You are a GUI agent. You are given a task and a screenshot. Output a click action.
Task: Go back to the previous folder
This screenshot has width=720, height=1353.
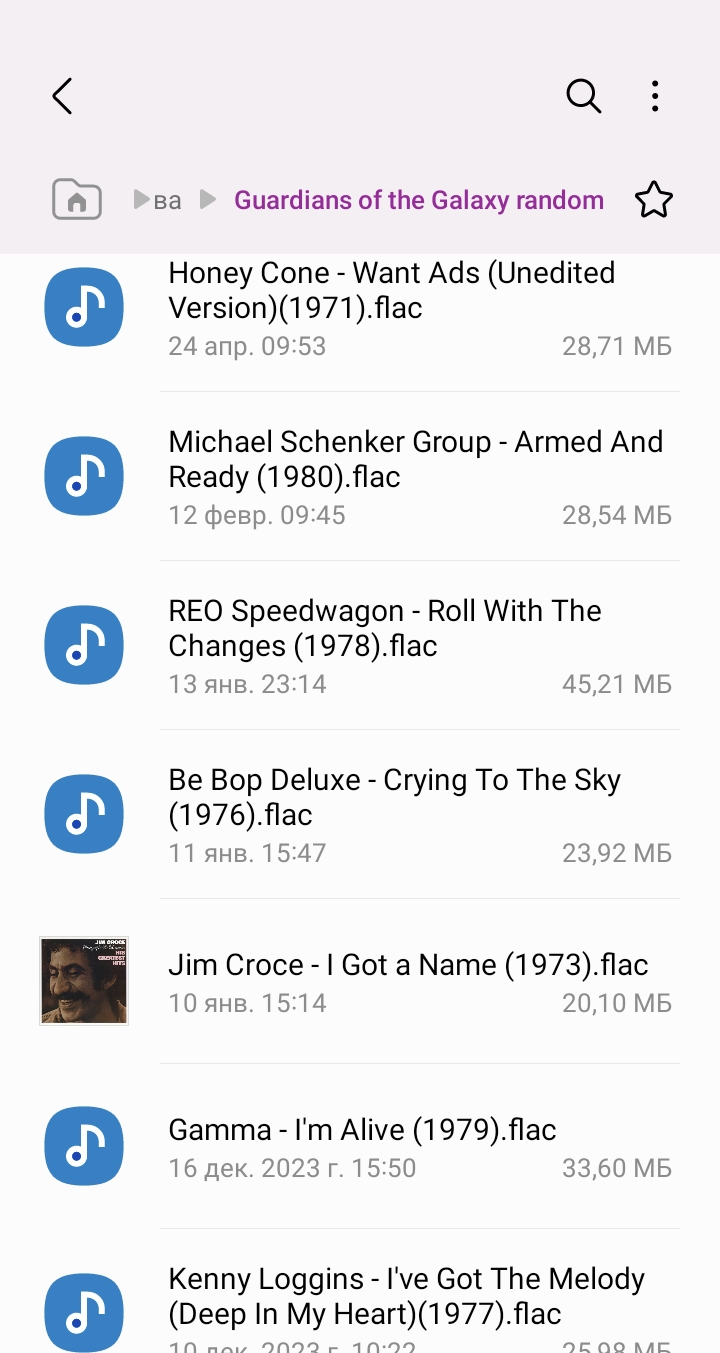pyautogui.click(x=62, y=96)
